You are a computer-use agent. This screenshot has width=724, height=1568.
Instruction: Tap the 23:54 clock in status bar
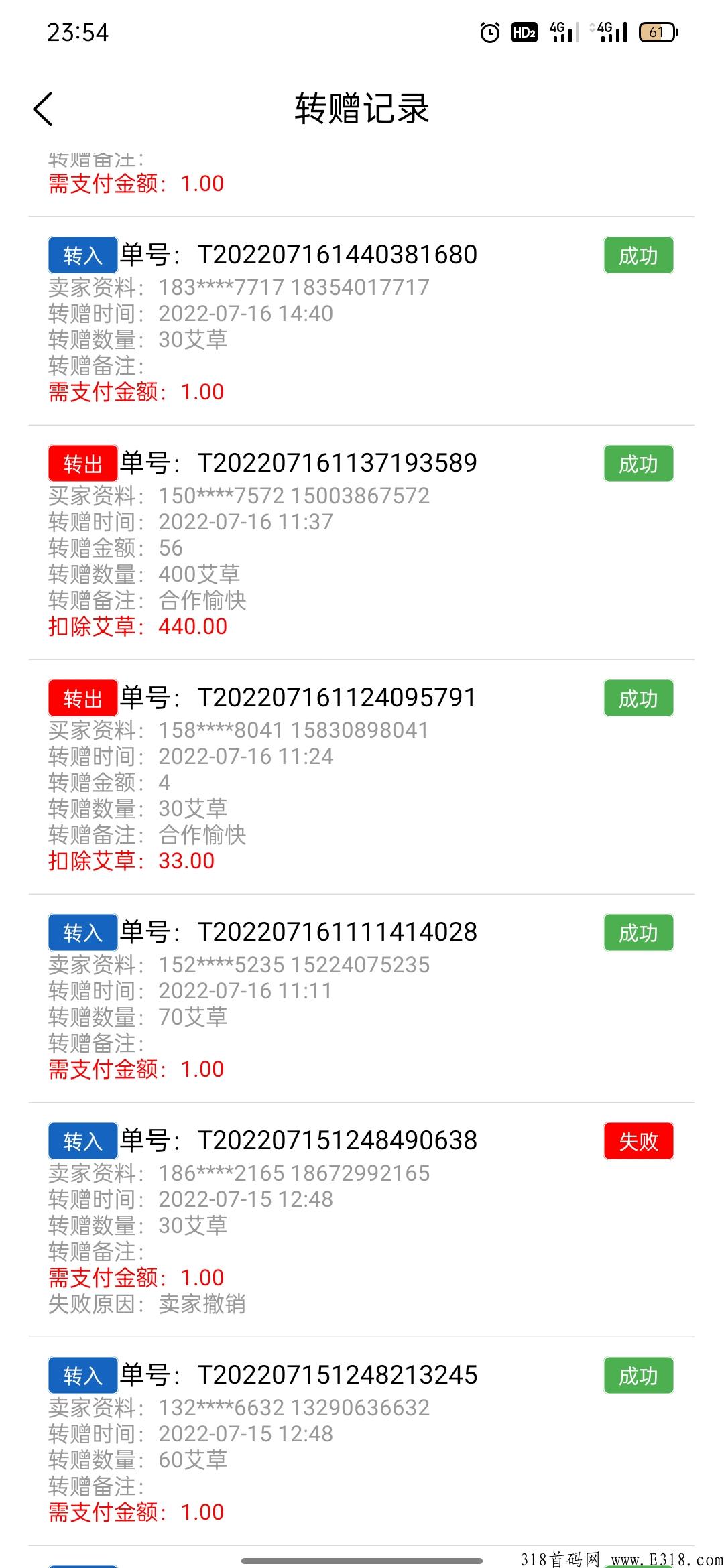pos(76,32)
